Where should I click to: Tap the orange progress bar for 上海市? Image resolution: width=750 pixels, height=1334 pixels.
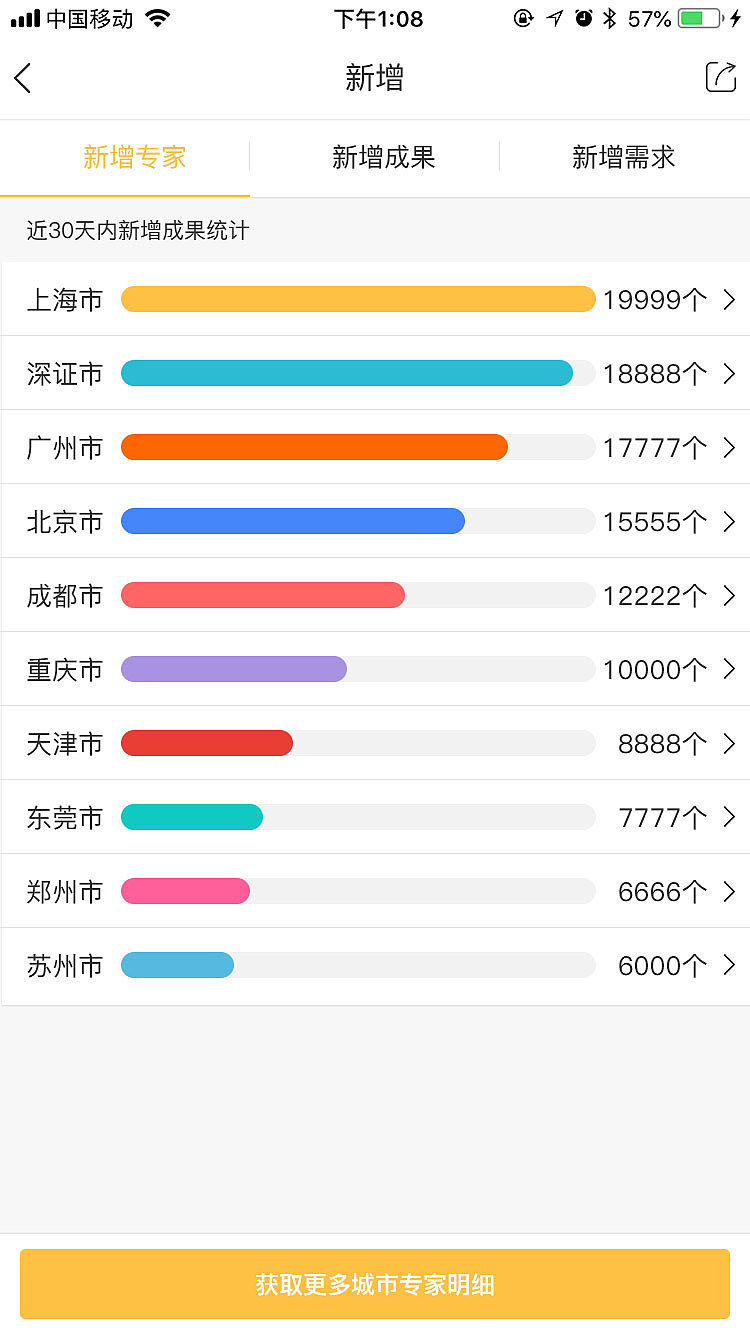(x=357, y=299)
